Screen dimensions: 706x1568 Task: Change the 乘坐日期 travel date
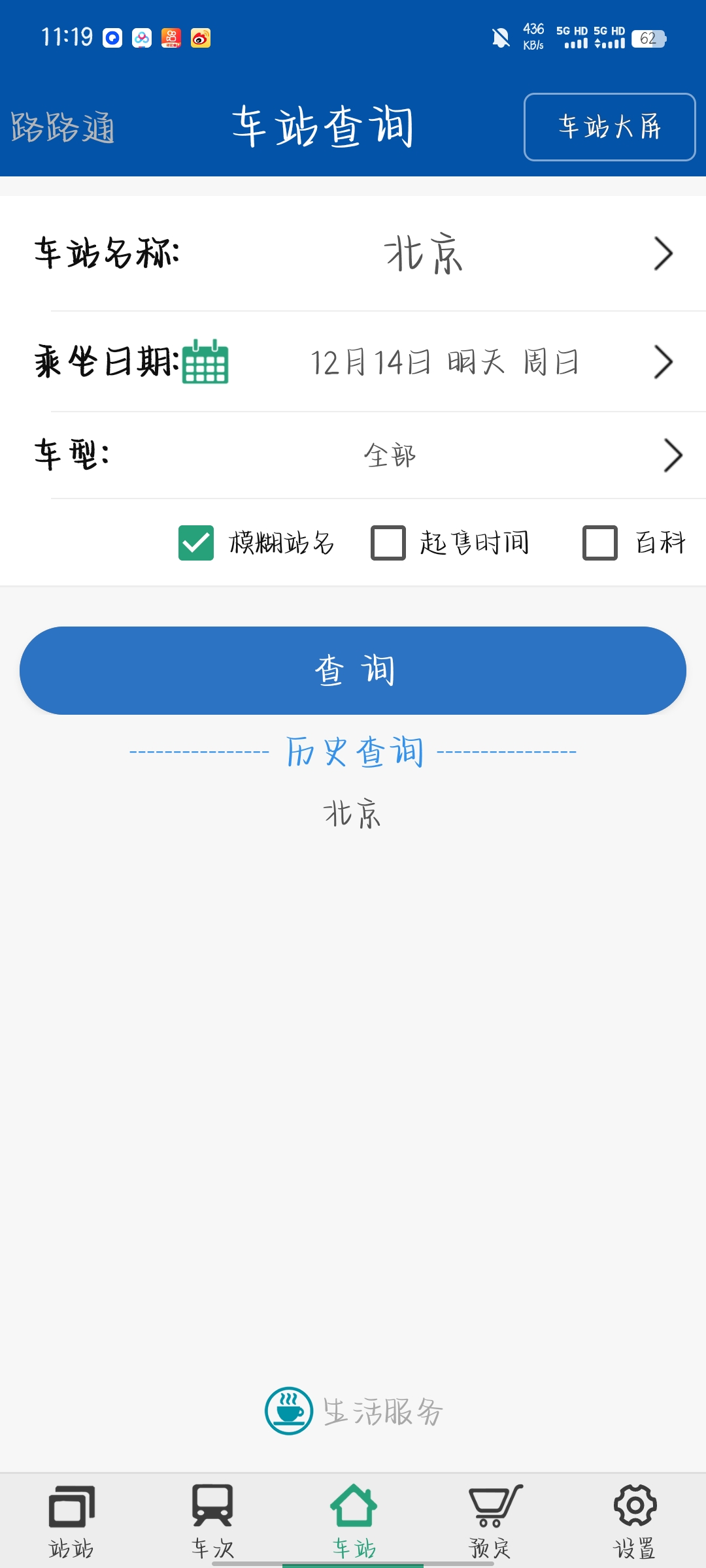445,362
